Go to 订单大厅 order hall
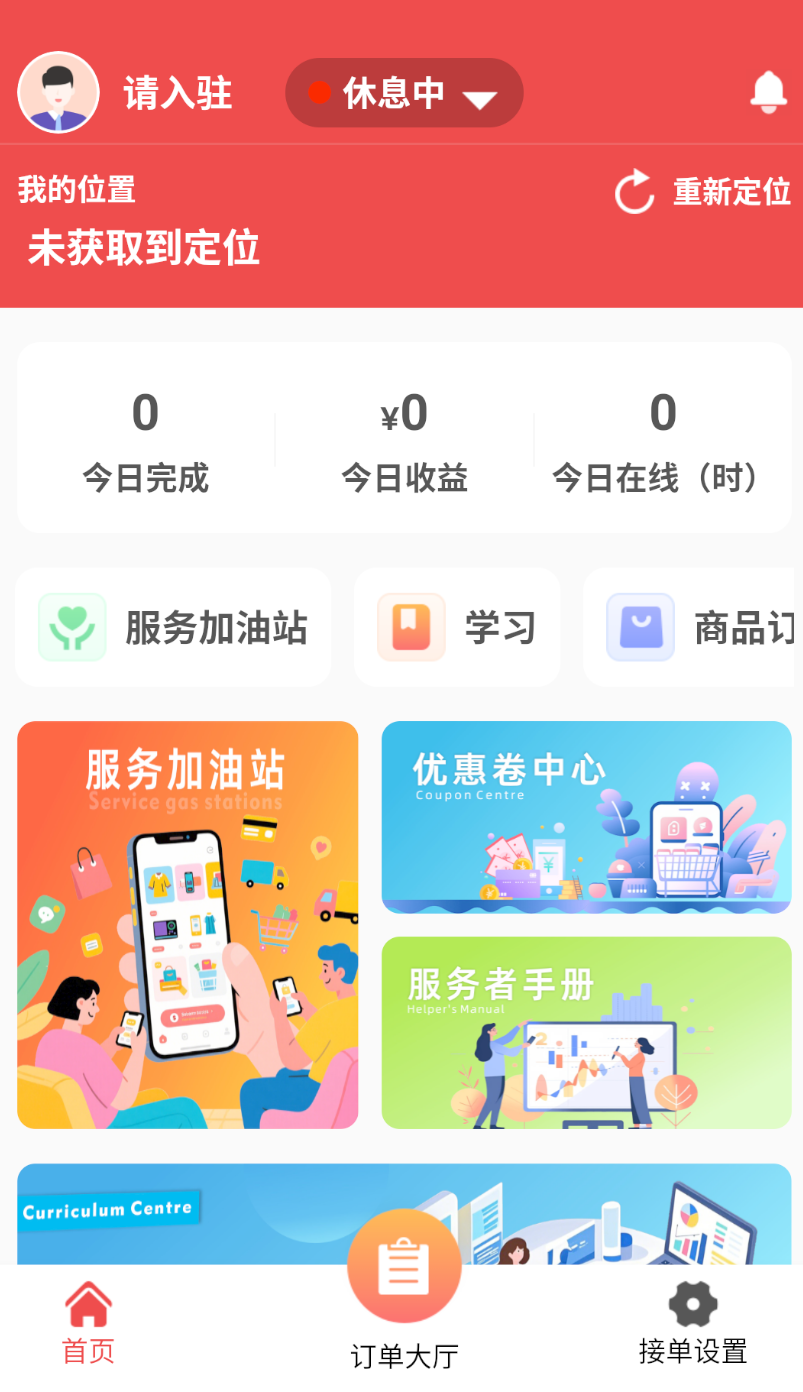Image resolution: width=803 pixels, height=1392 pixels. tap(404, 1290)
